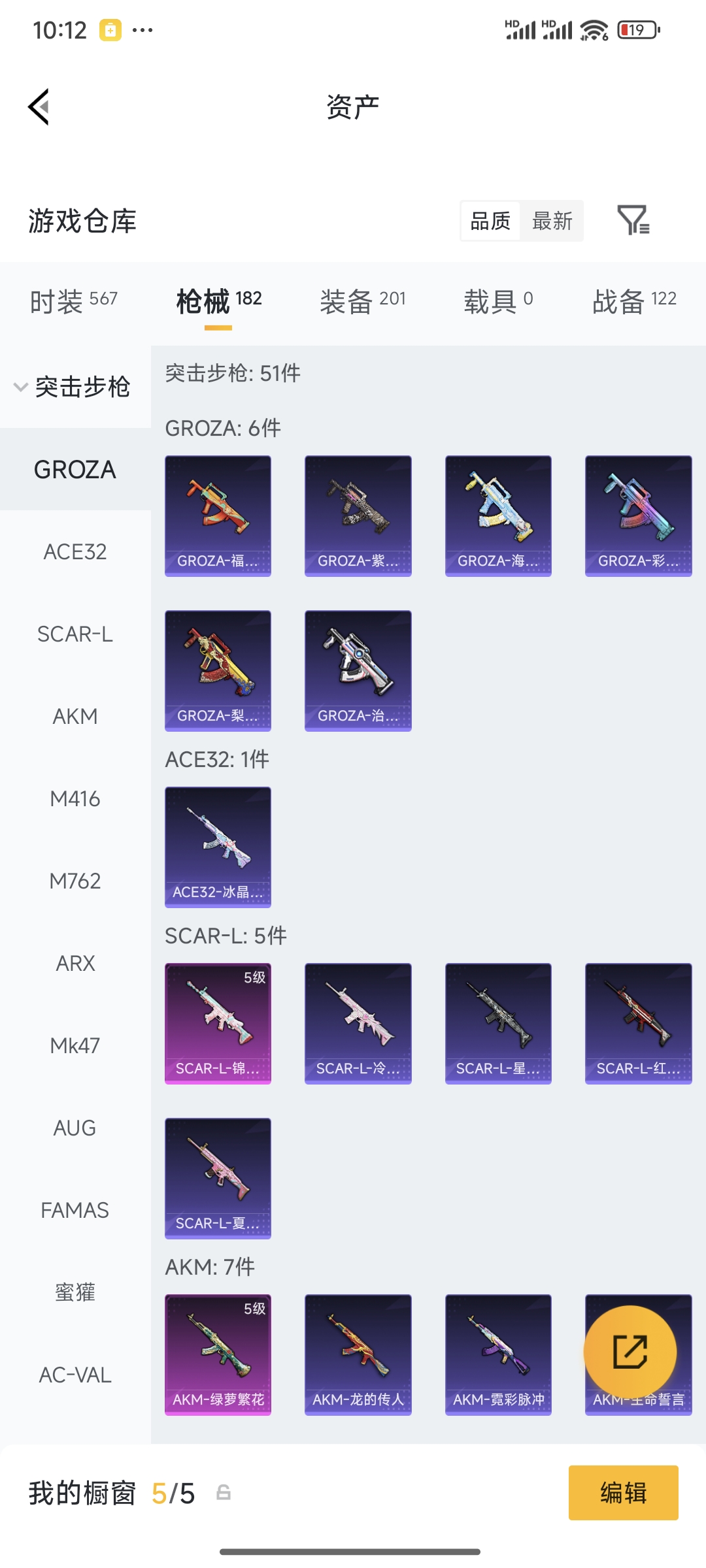The image size is (706, 1568).
Task: Go back from the 资产 page
Action: coord(39,106)
